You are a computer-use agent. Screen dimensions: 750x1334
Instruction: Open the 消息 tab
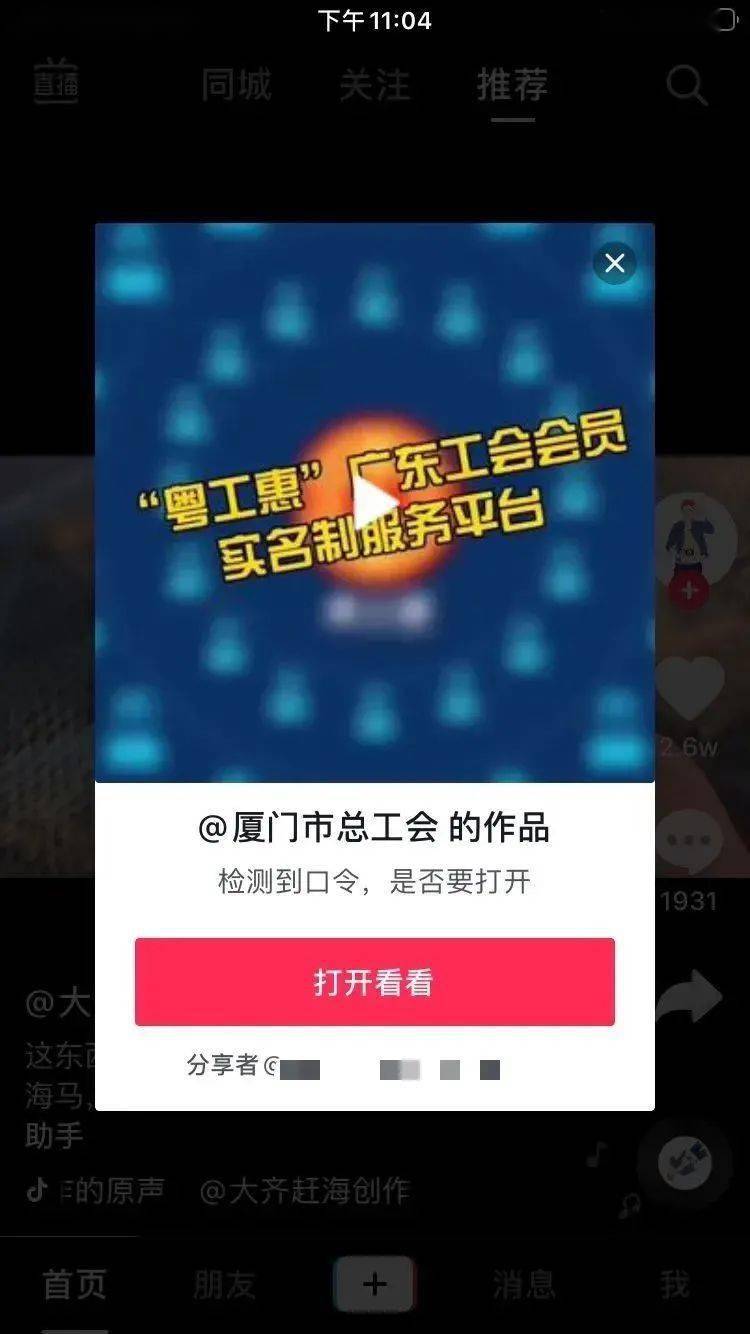[524, 1284]
